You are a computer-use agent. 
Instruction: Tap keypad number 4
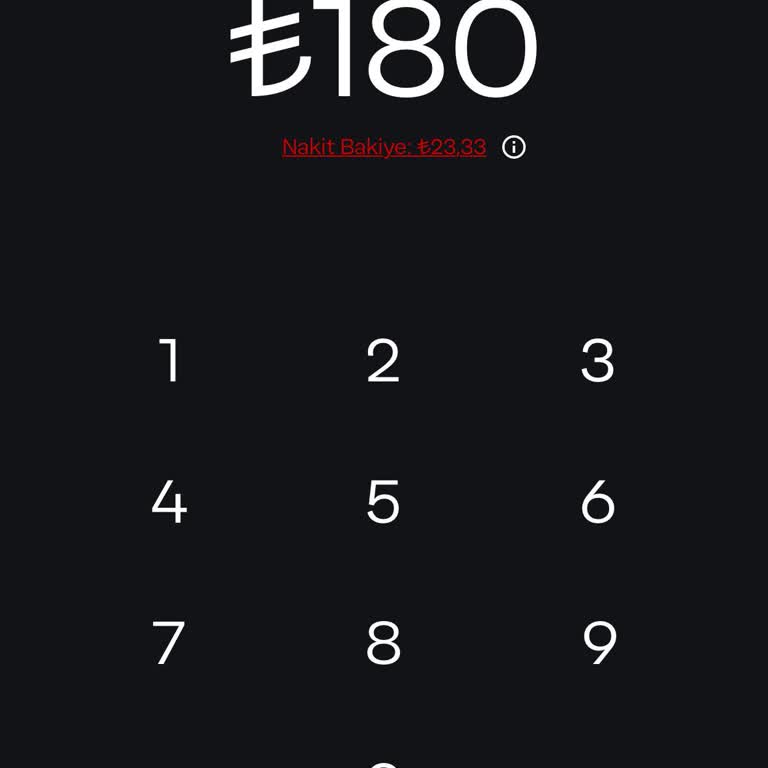[x=170, y=502]
